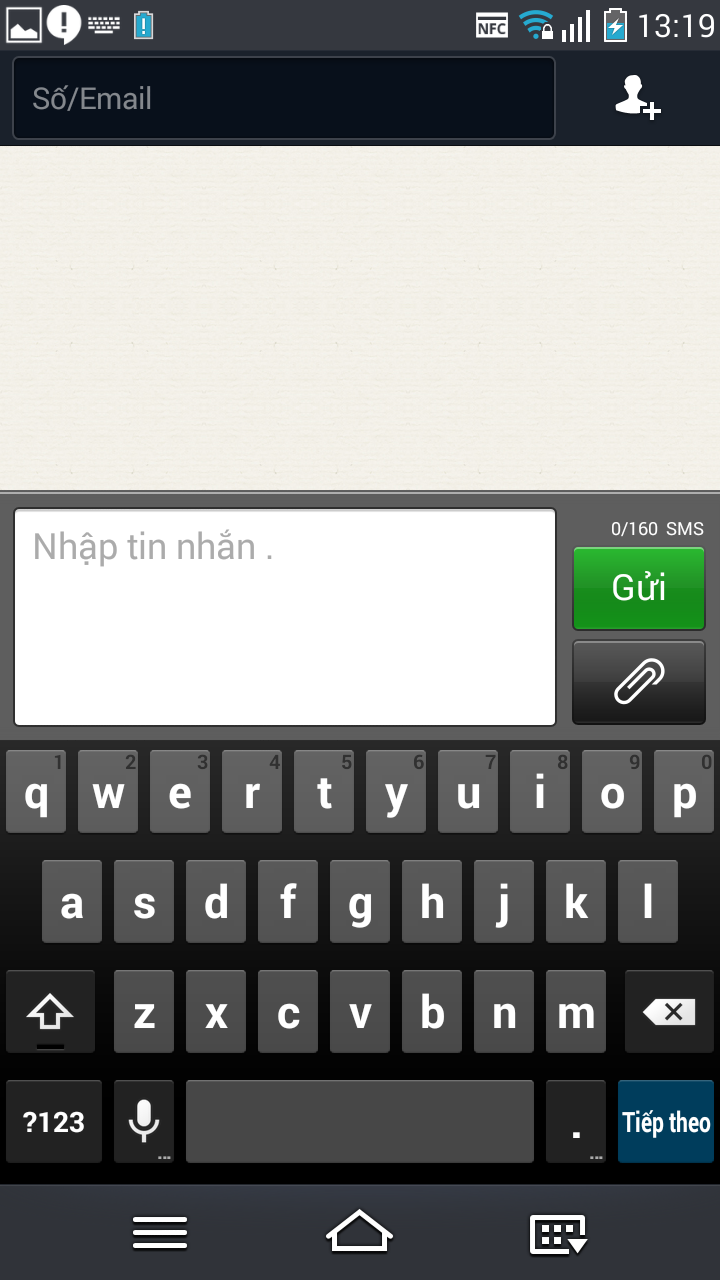Attach a file using the paperclip
The image size is (720, 1280).
click(x=639, y=682)
